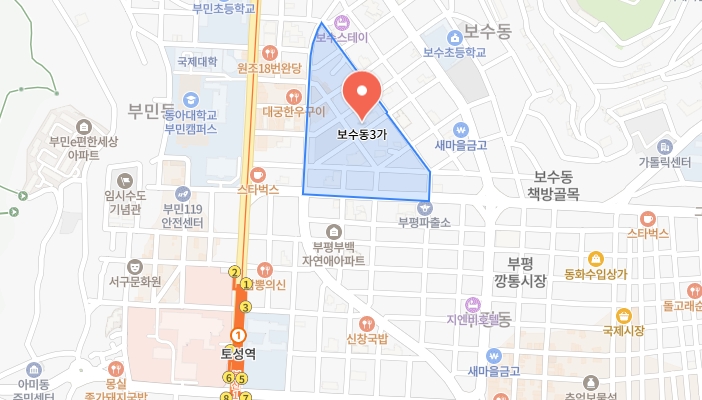The height and width of the screenshot is (400, 702).
Task: Select the 원조18번완당 restaurant marker
Action: (x=270, y=51)
